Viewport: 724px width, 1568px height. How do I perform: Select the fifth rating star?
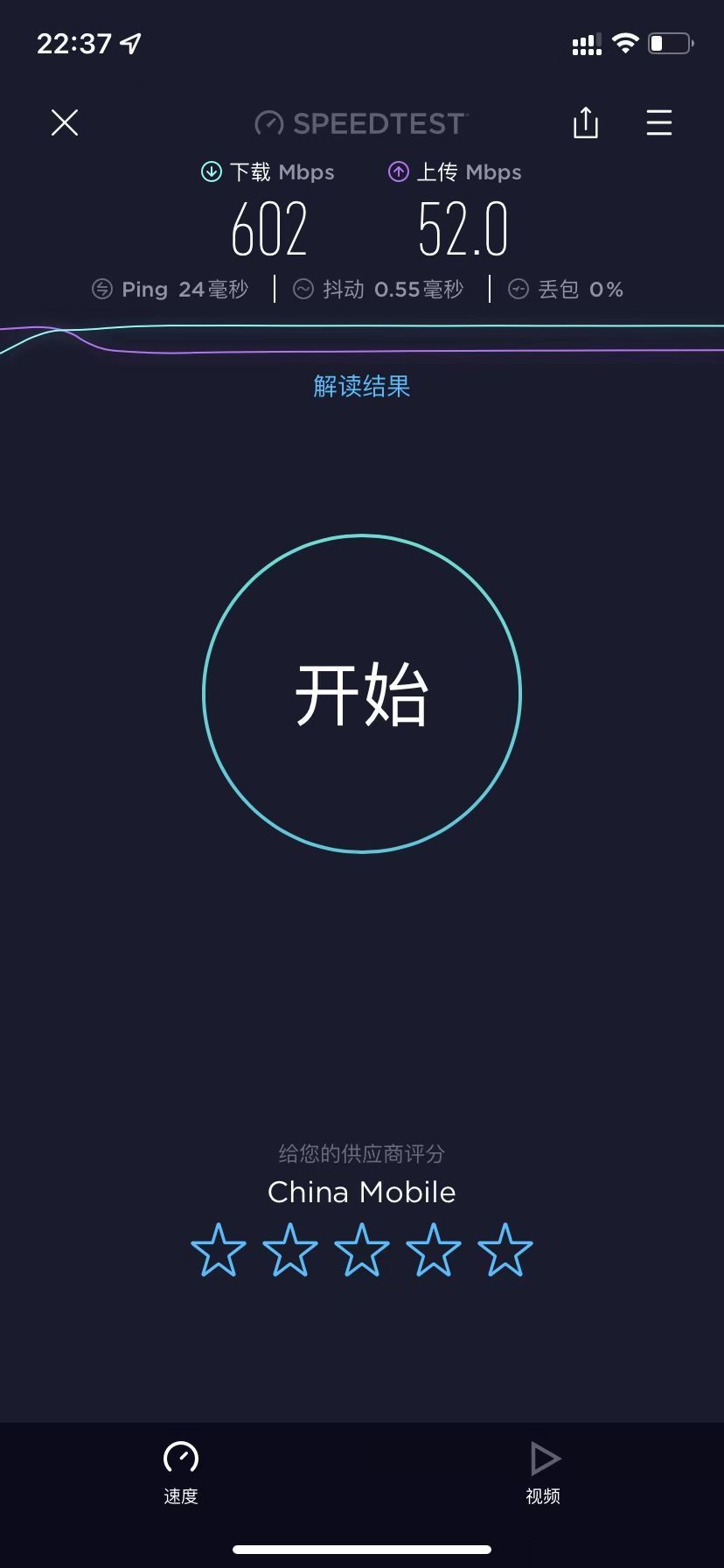(x=505, y=1251)
